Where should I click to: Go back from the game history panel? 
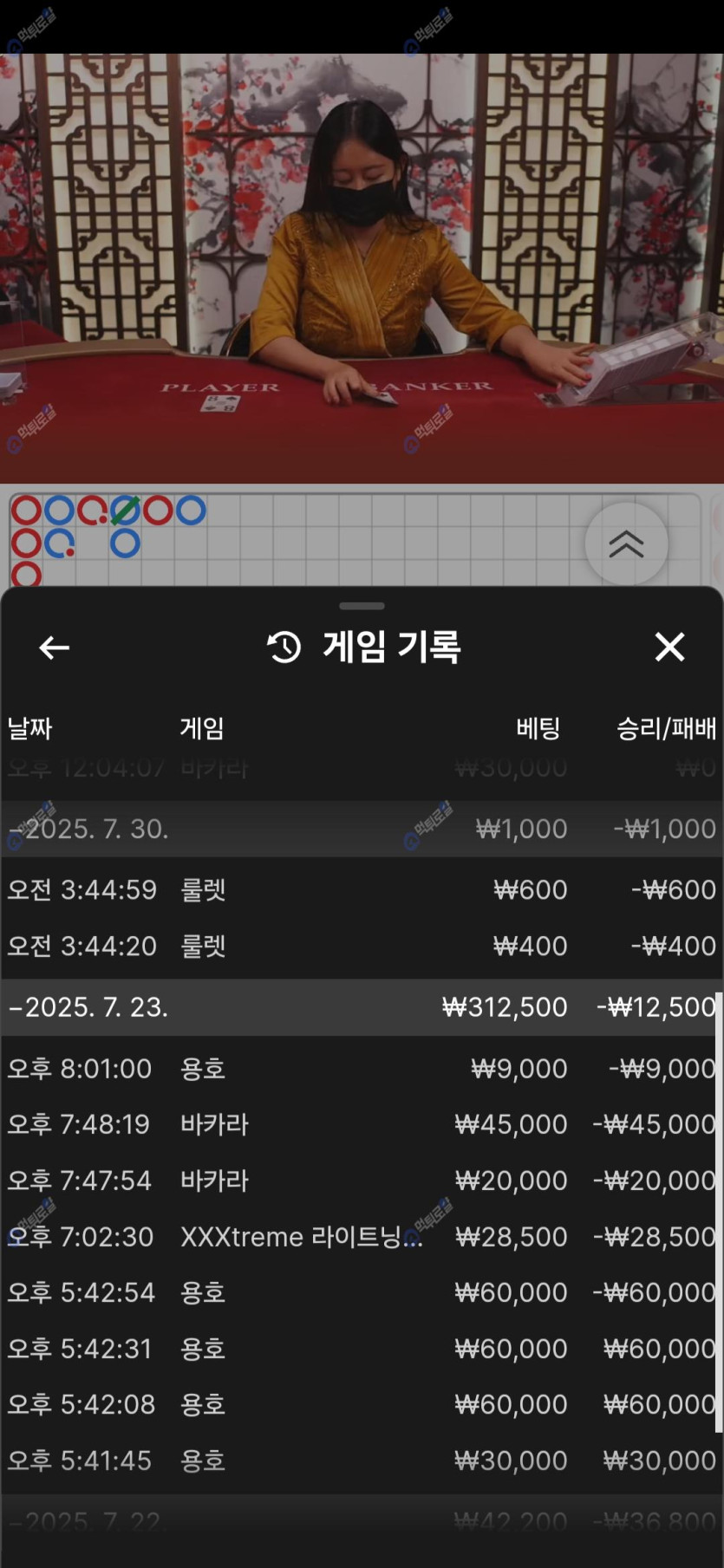point(54,647)
